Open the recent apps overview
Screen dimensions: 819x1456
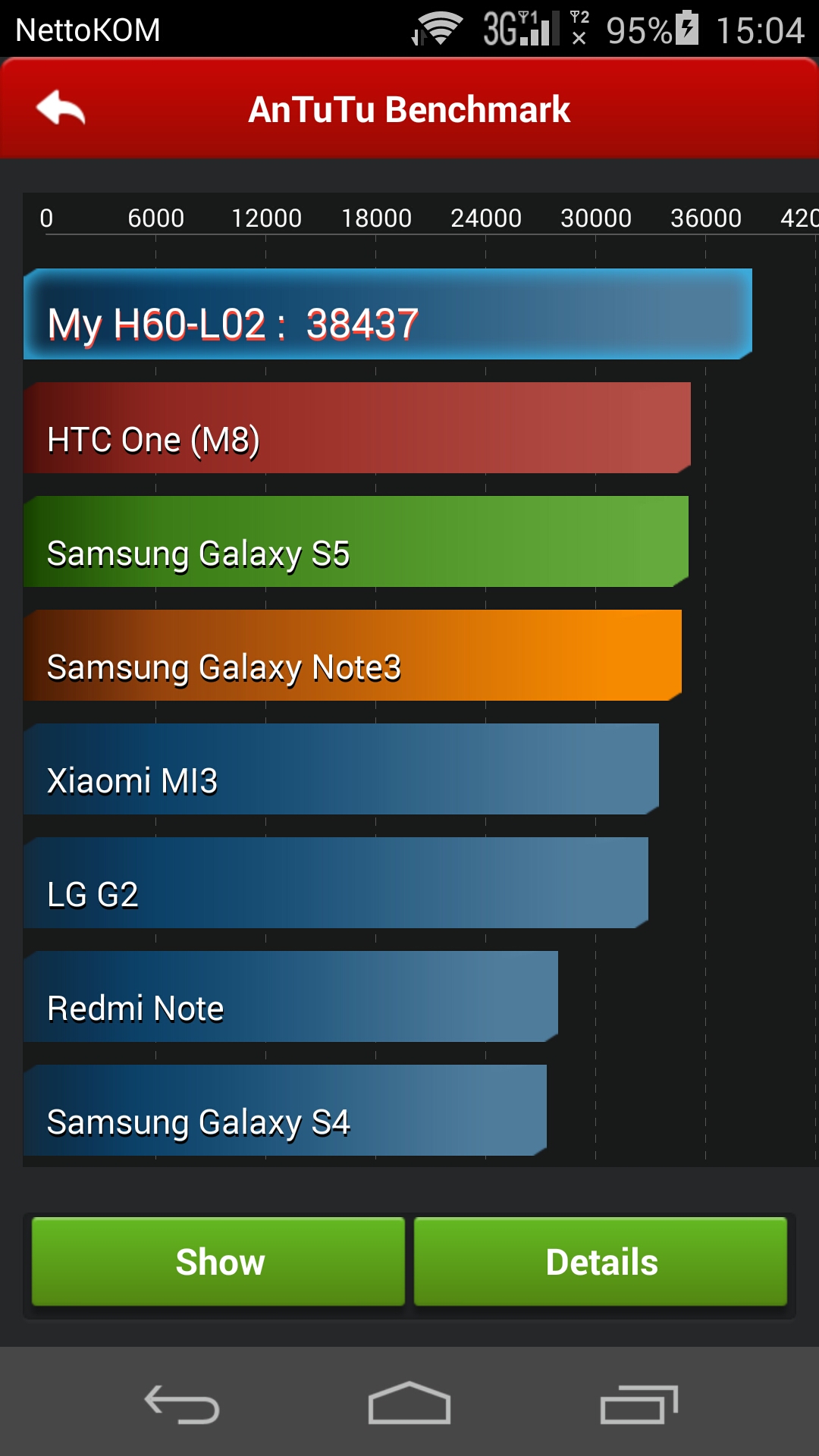639,1404
